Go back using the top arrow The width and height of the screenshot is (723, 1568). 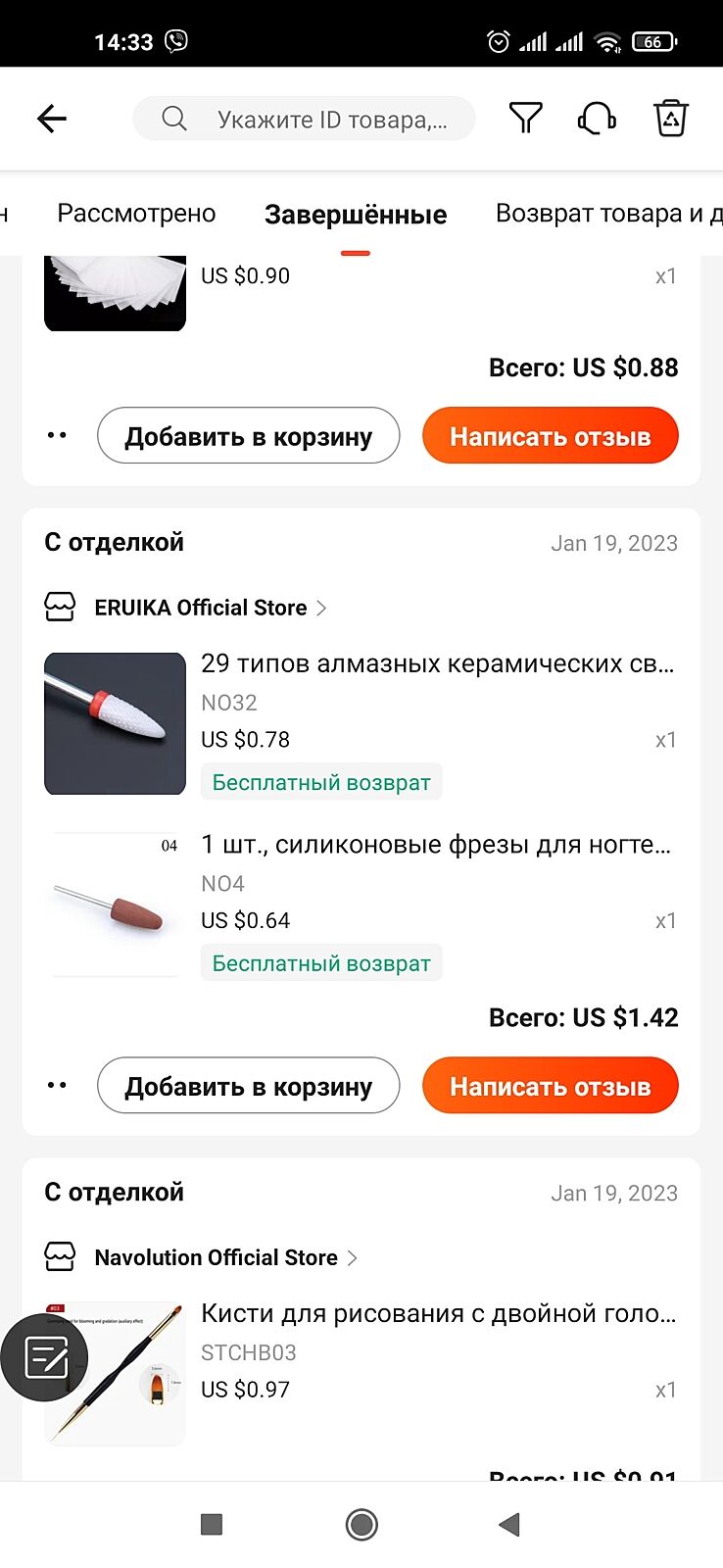coord(52,120)
